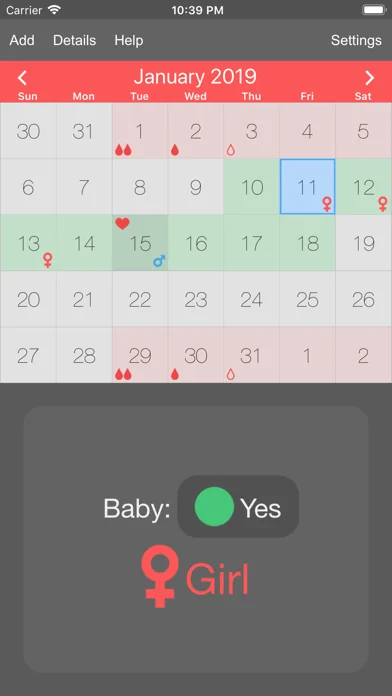
Task: Select January 13 on the calendar
Action: (x=28, y=243)
